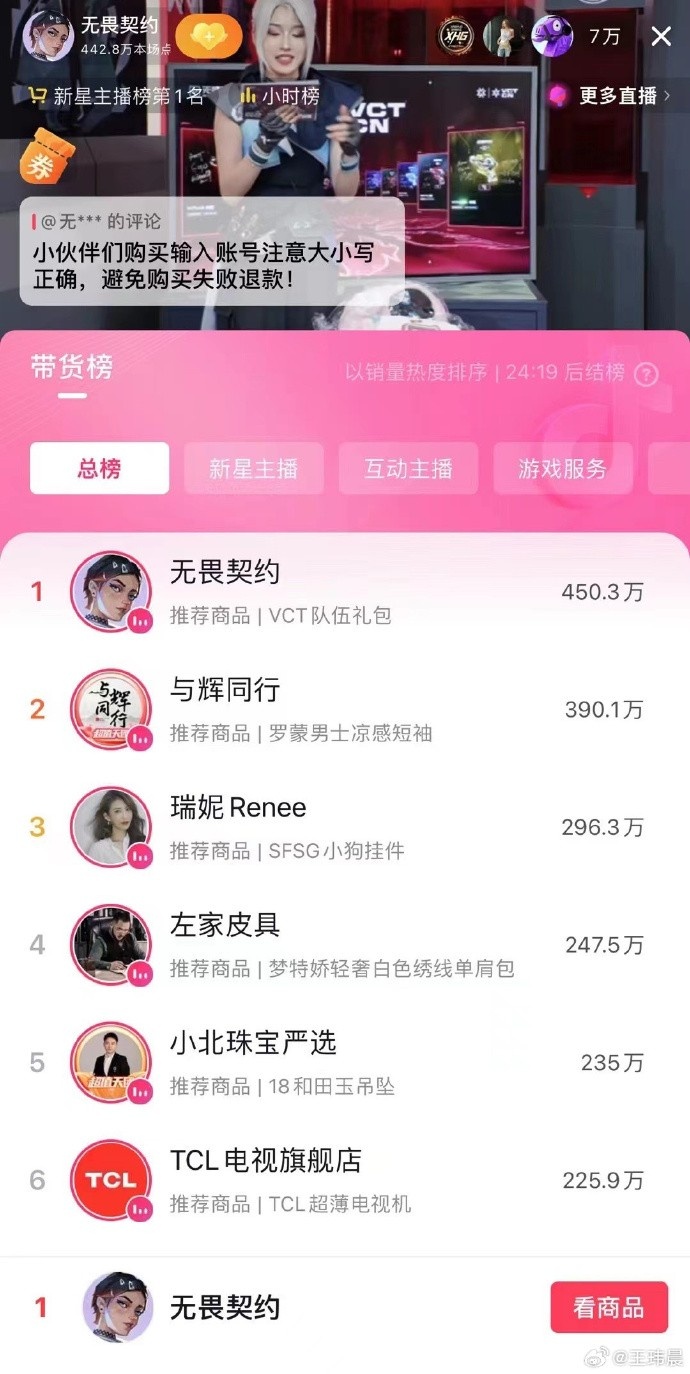Close the live stream
Image resolution: width=690 pixels, height=1374 pixels.
click(661, 37)
